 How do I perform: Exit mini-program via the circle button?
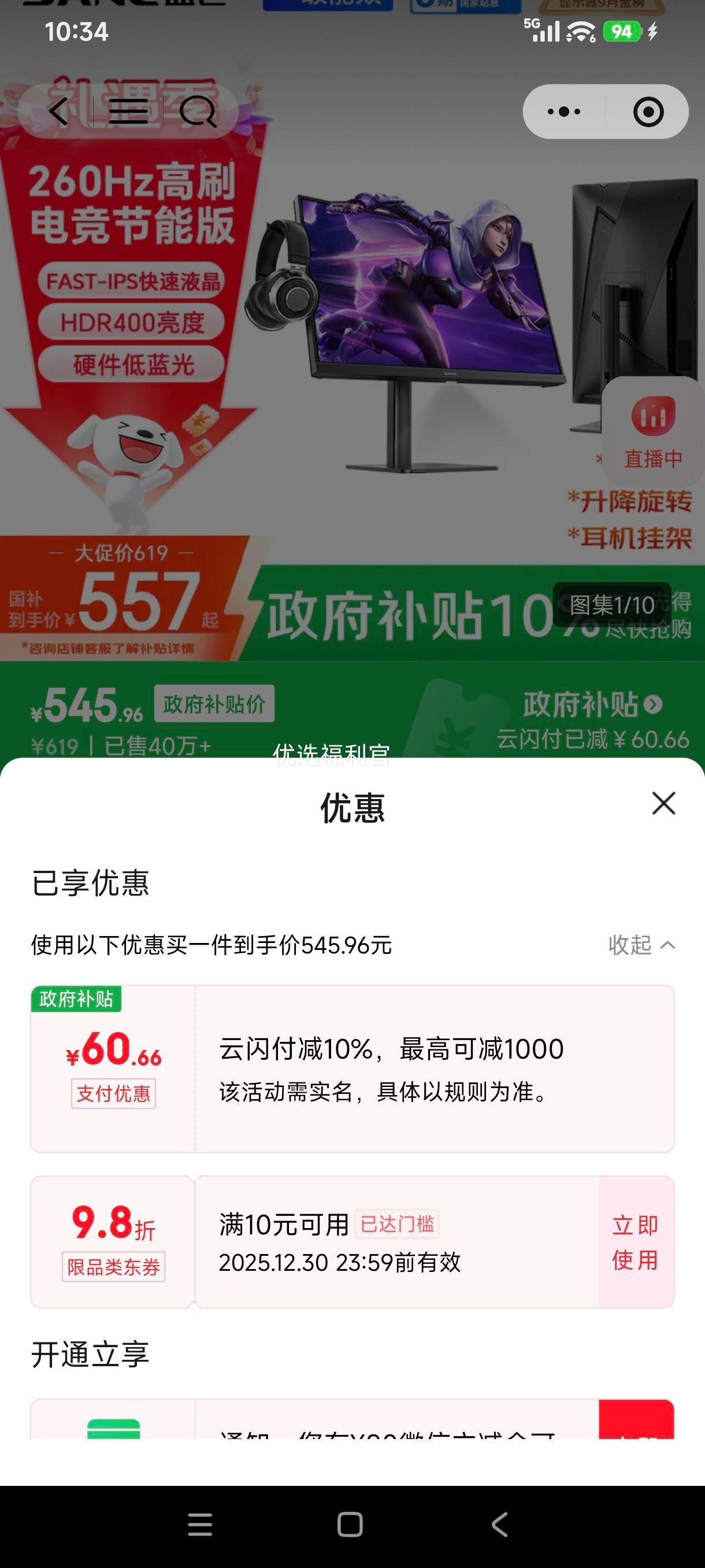coord(648,112)
